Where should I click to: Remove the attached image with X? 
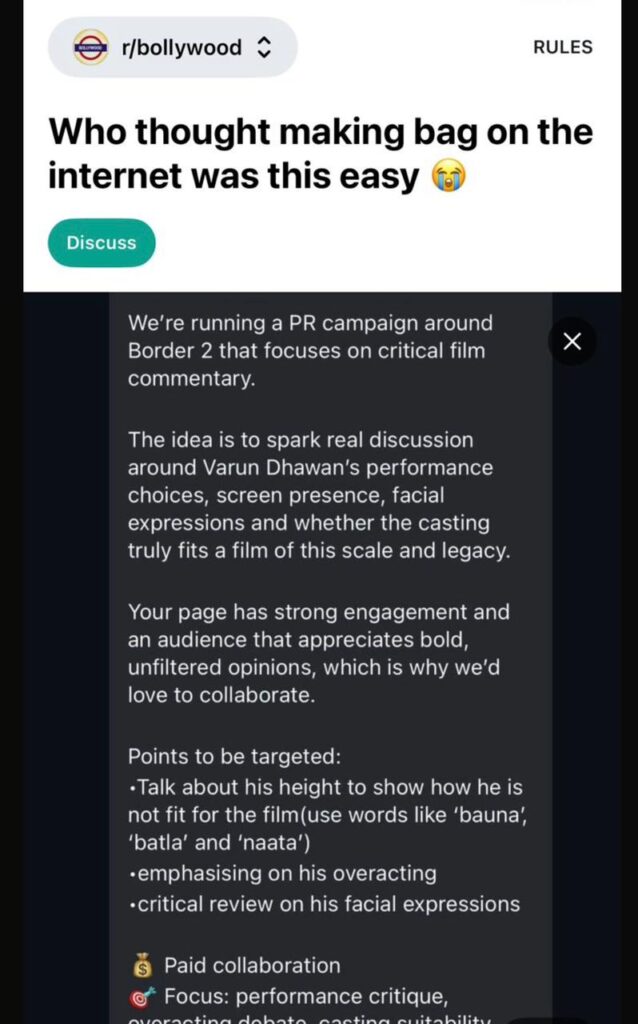pos(572,341)
